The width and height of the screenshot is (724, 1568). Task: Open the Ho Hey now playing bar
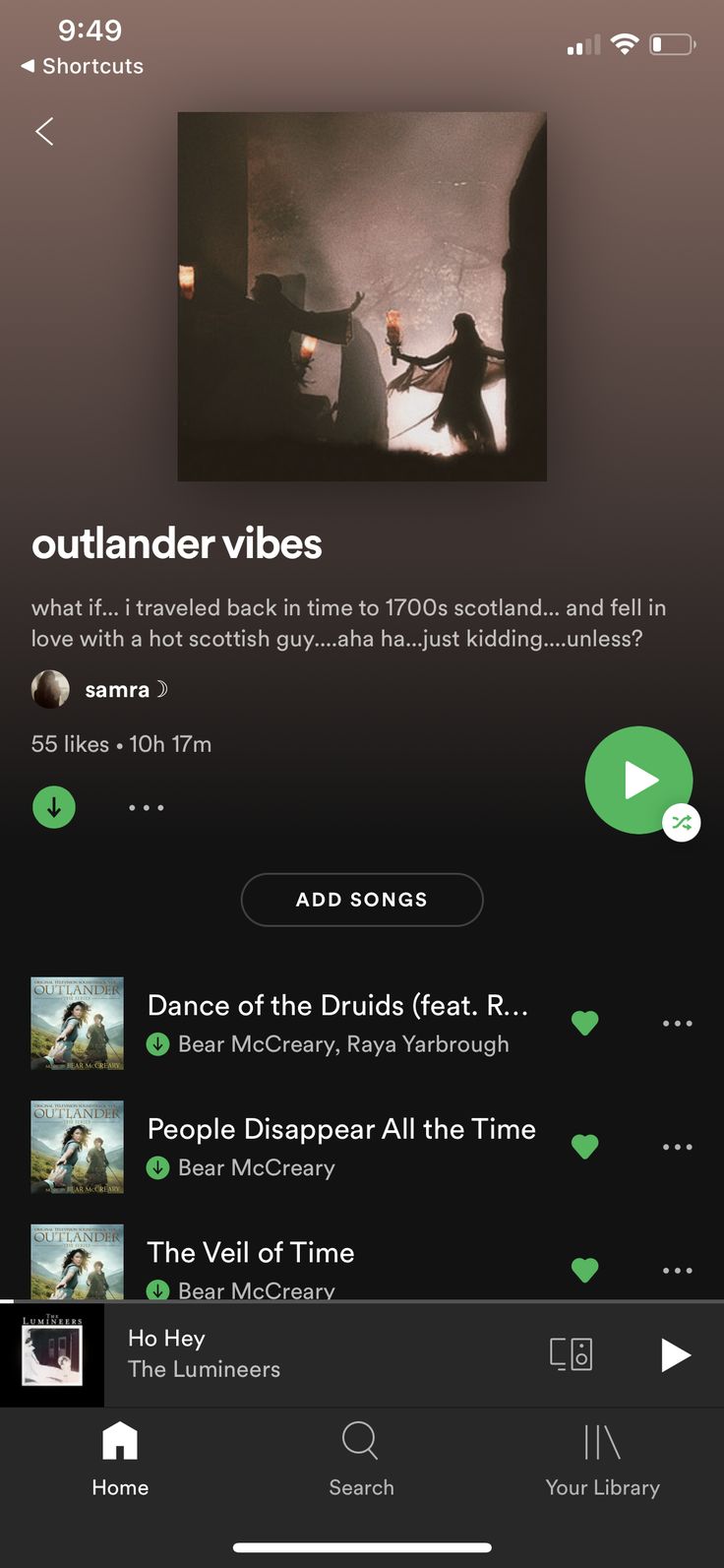(295, 1354)
